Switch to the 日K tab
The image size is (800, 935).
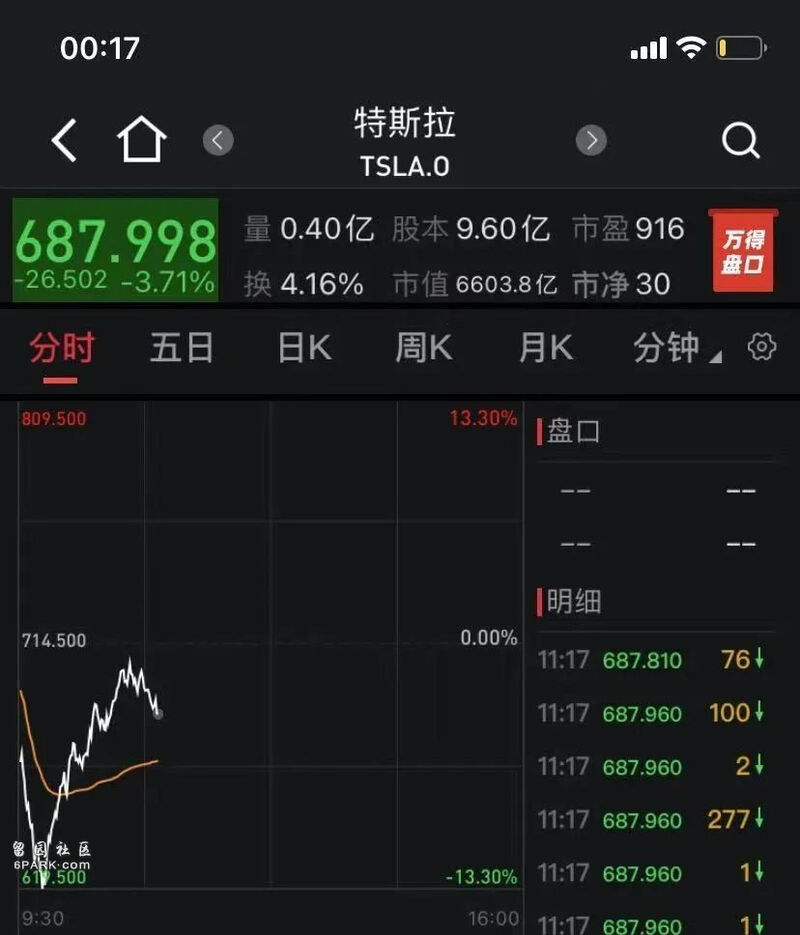(304, 348)
